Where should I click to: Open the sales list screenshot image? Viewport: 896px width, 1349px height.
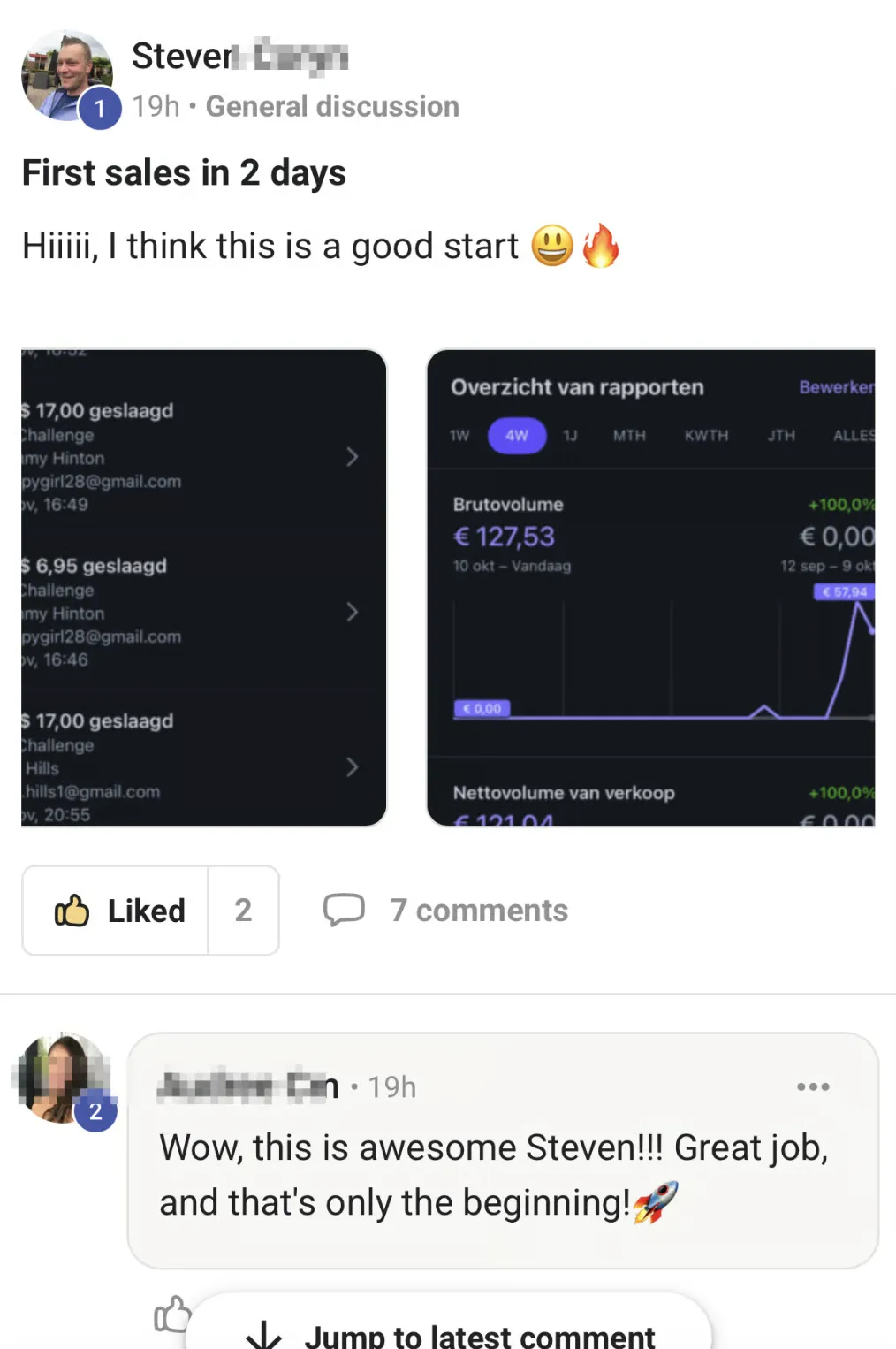click(x=203, y=588)
